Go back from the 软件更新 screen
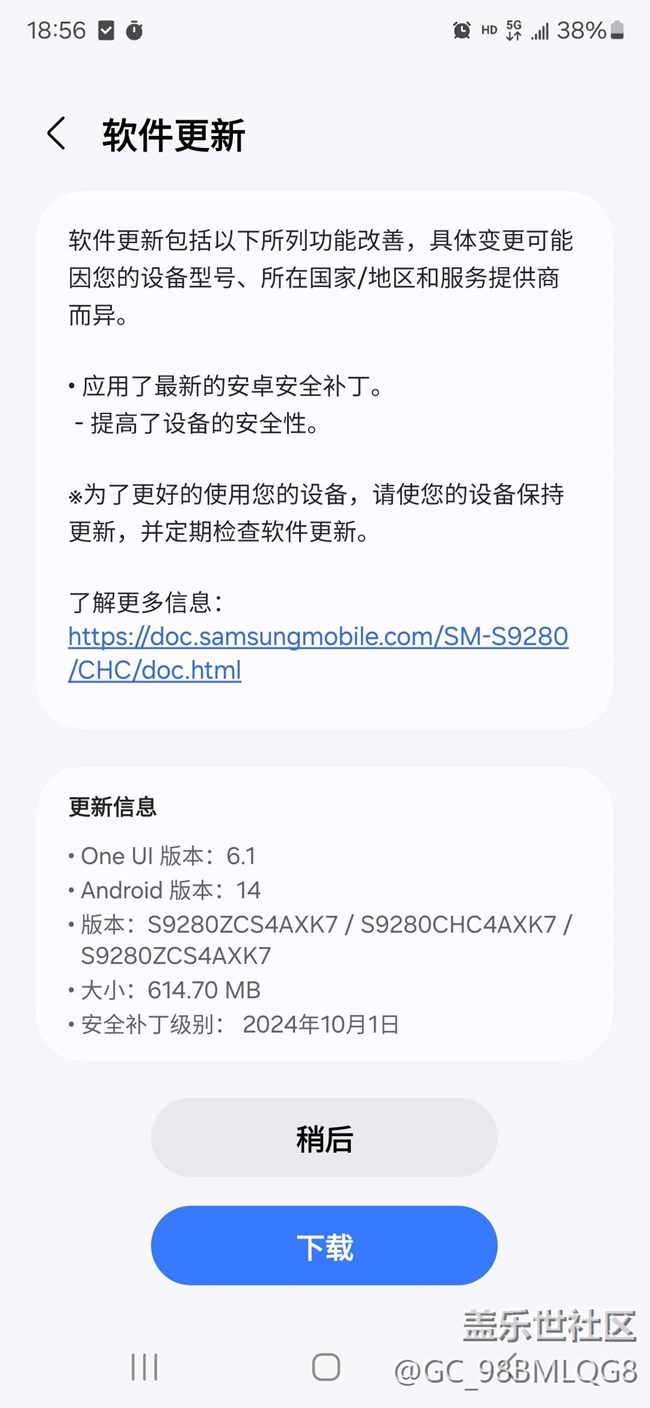 point(57,134)
